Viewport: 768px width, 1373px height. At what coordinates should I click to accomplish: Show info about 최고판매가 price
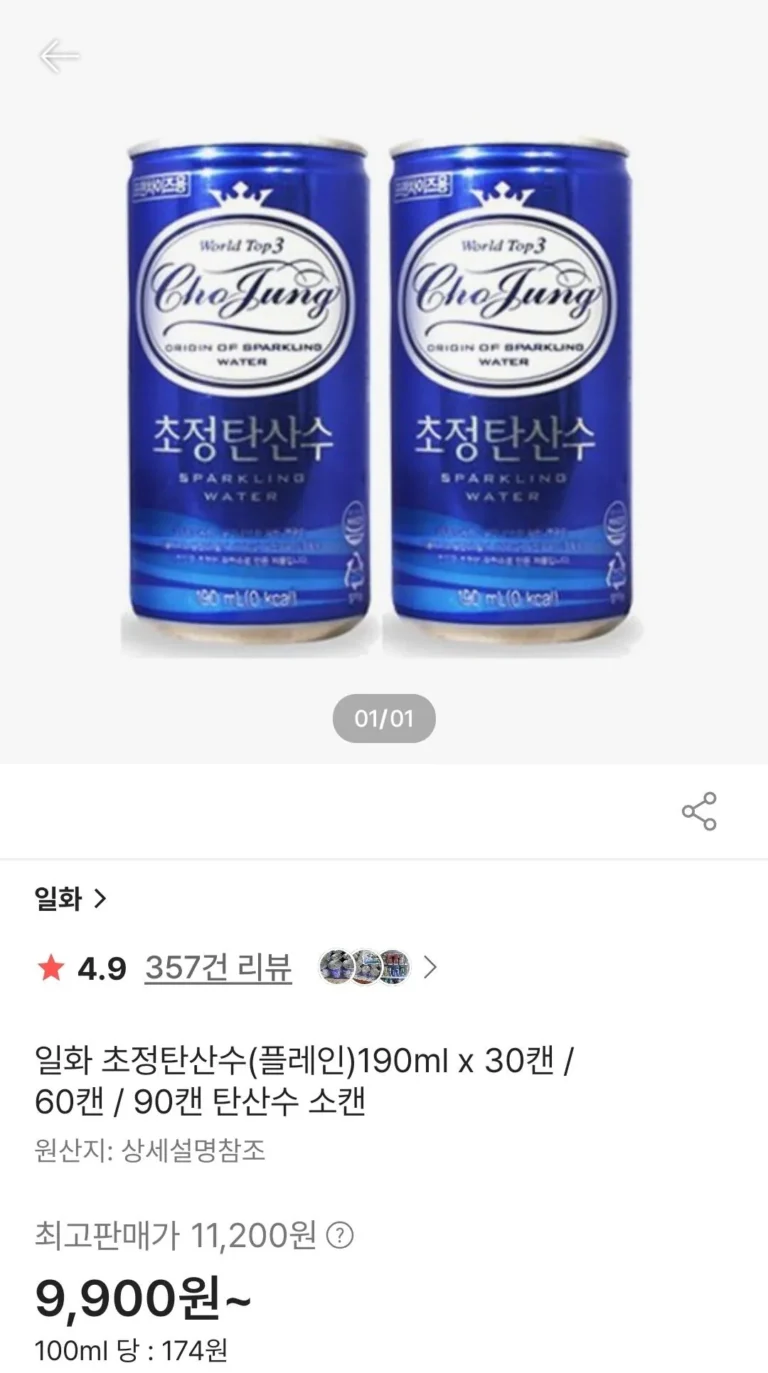tap(341, 1236)
